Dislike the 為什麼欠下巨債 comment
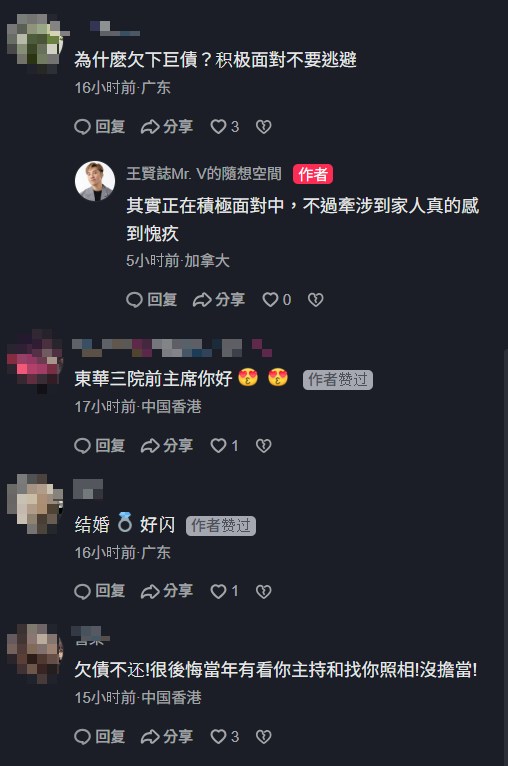Image resolution: width=508 pixels, height=766 pixels. coord(264,127)
